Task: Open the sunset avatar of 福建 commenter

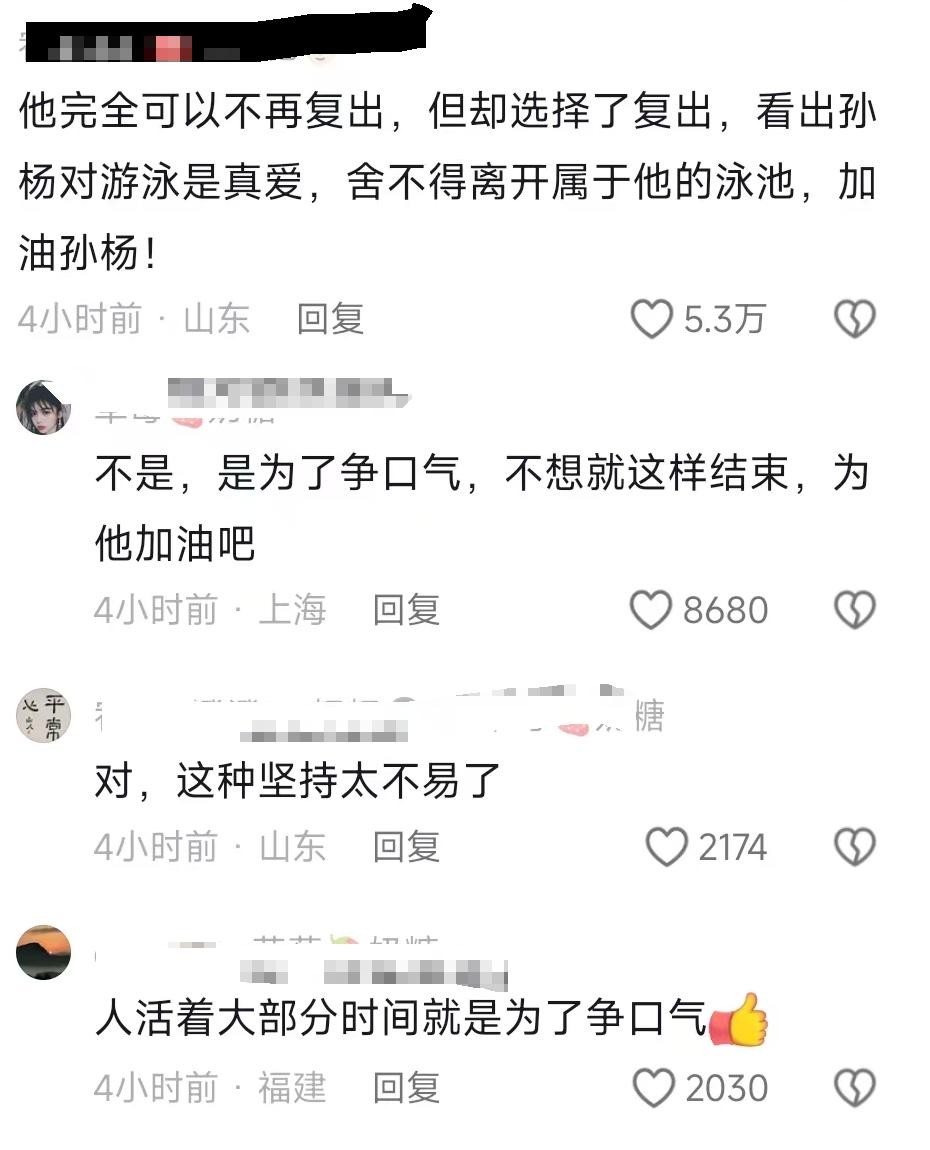Action: click(44, 952)
